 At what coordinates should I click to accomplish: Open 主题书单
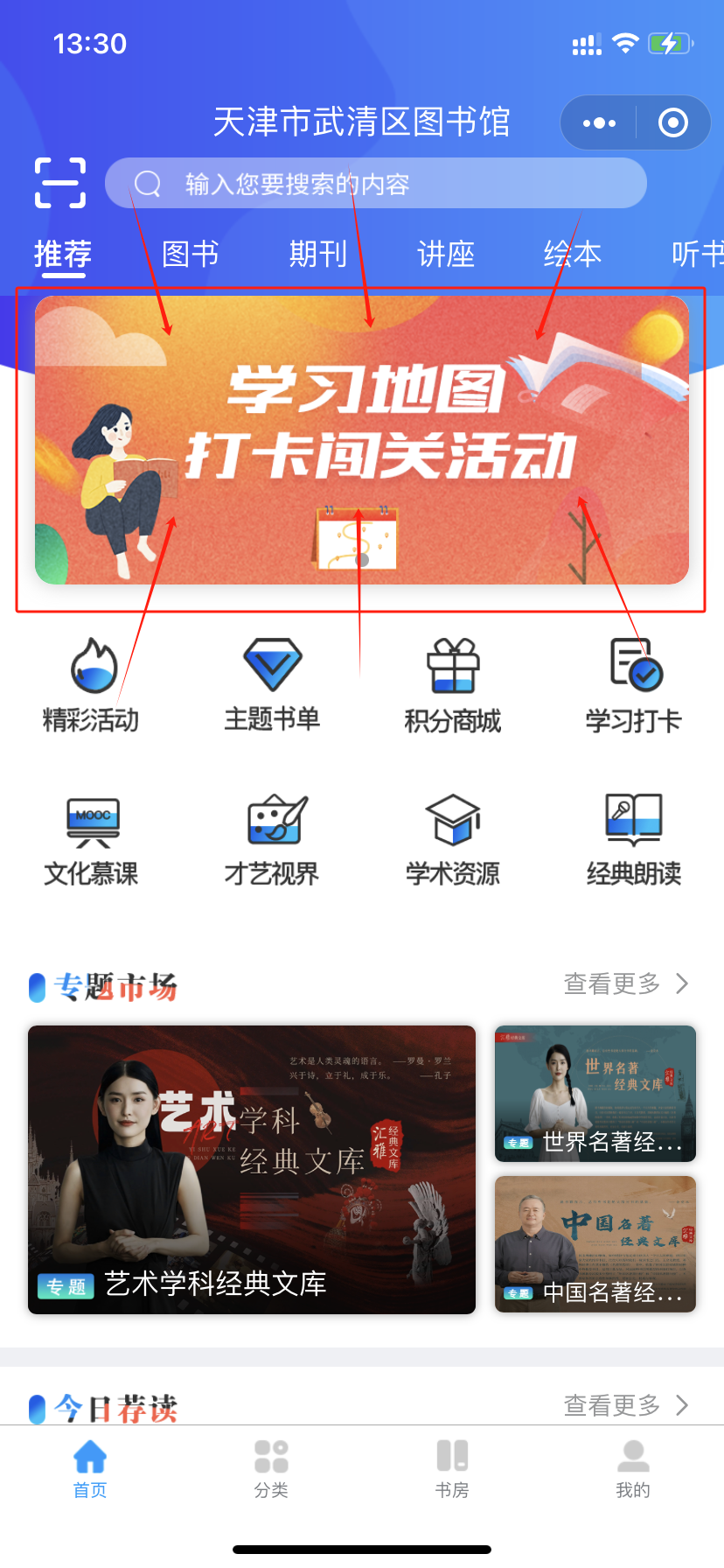272,684
